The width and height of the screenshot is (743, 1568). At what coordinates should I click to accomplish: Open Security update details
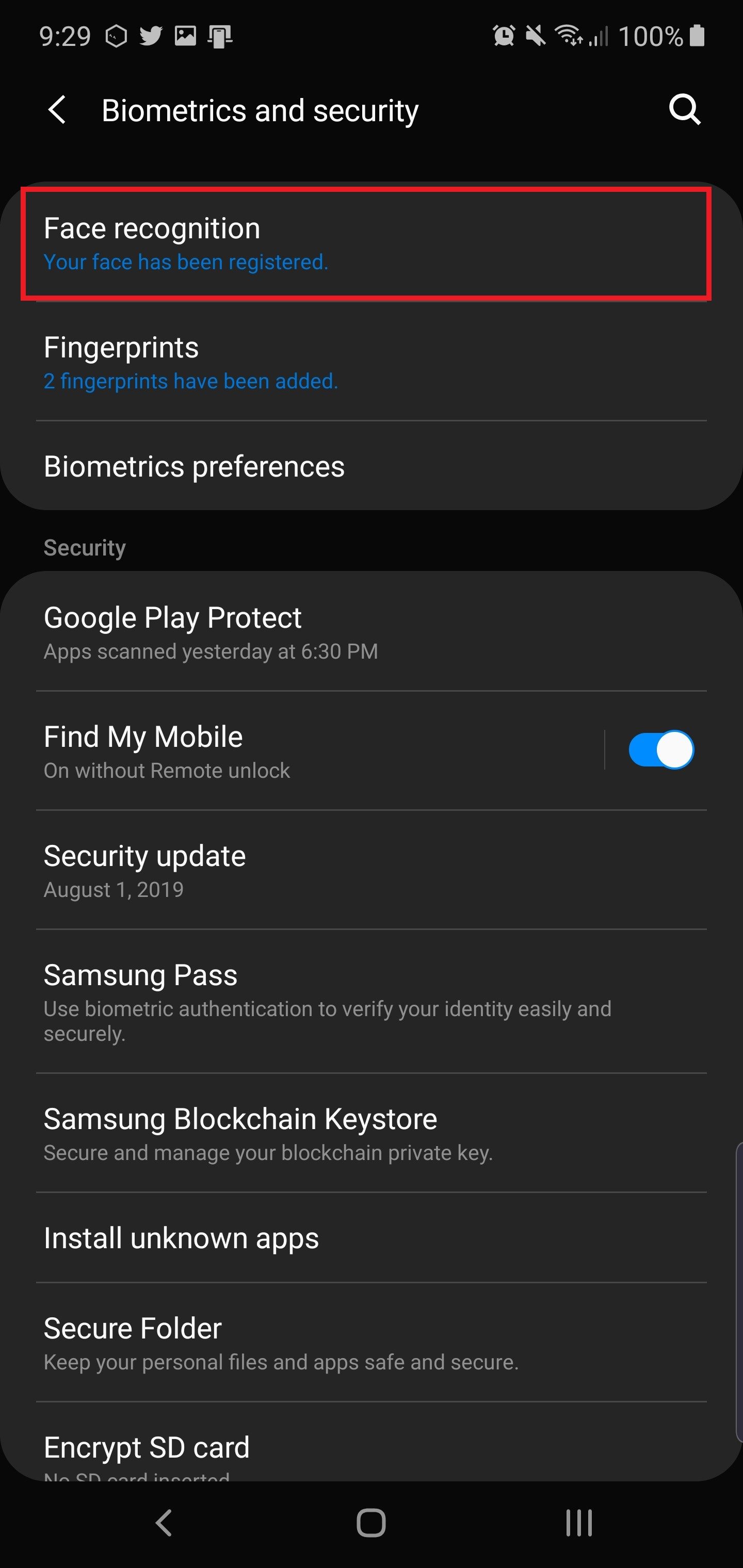pos(365,871)
